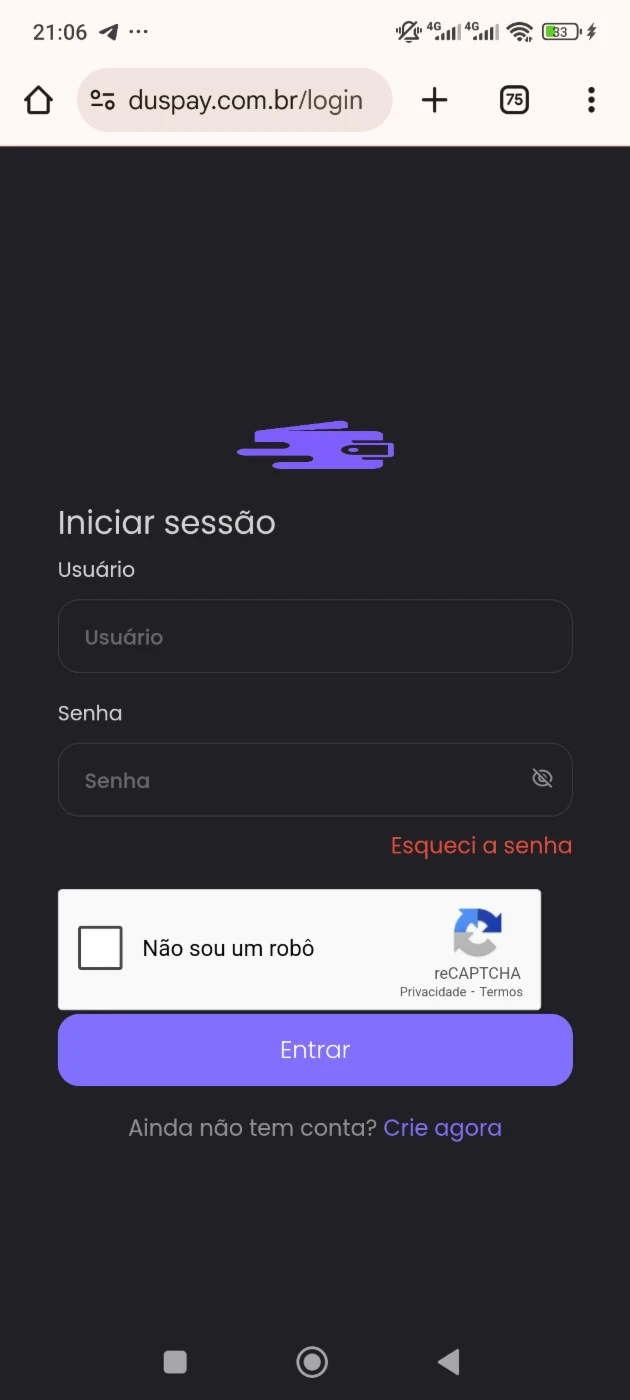Image resolution: width=630 pixels, height=1400 pixels.
Task: Go back with the system back button
Action: coord(449,1361)
